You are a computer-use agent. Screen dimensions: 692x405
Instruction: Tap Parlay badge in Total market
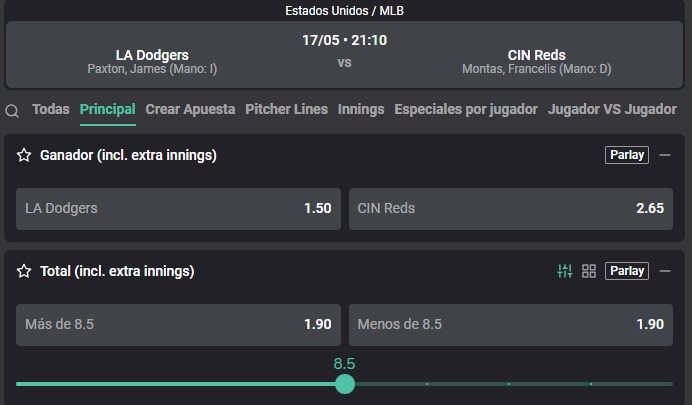tap(627, 271)
